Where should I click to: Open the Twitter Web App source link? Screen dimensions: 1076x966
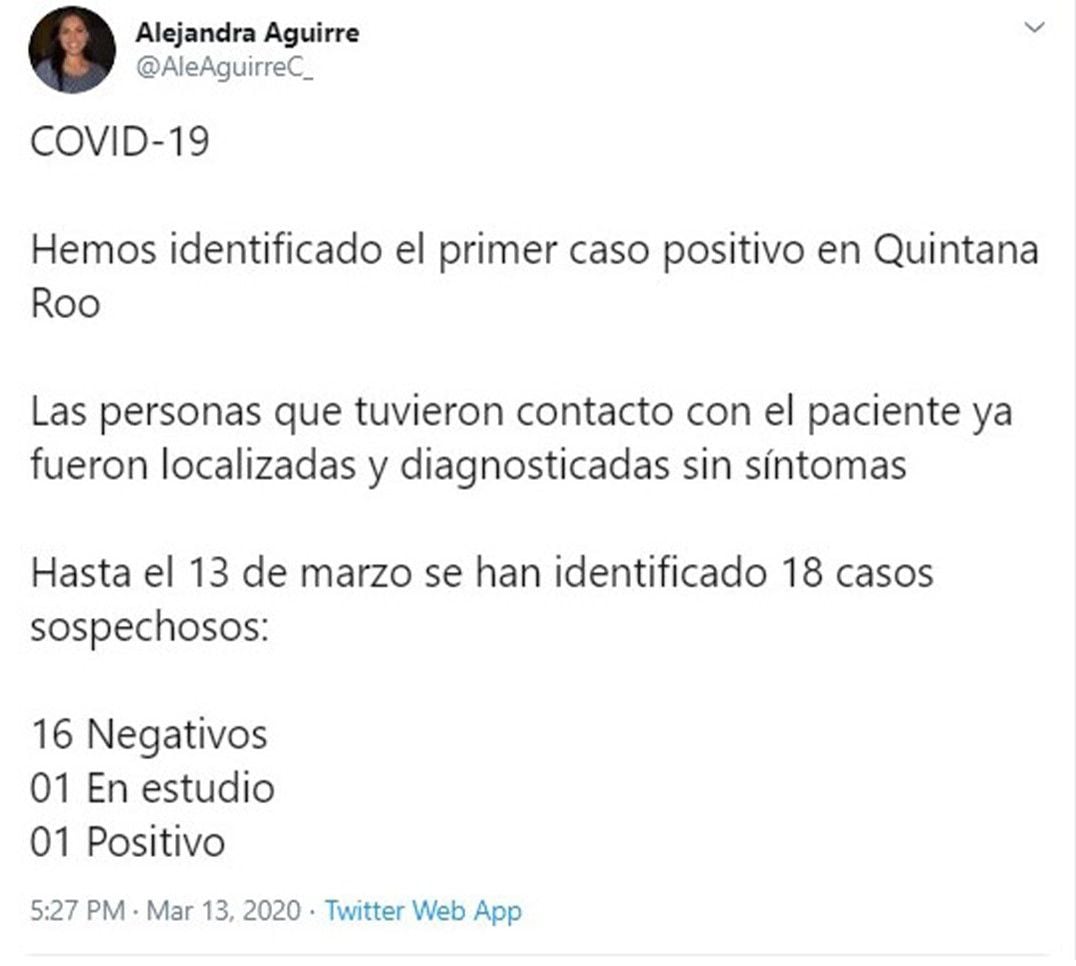click(x=423, y=911)
